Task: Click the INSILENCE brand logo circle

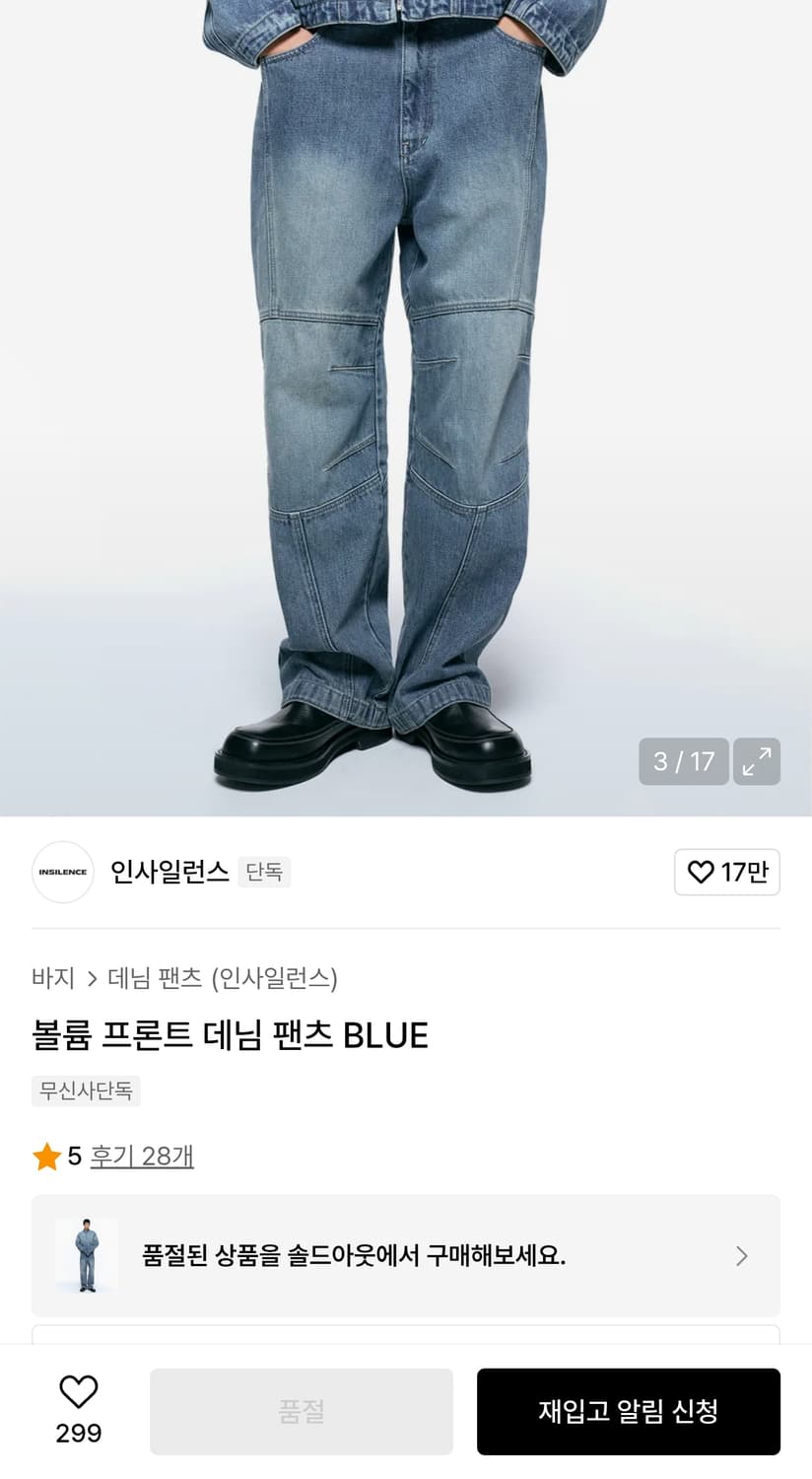Action: pos(62,872)
